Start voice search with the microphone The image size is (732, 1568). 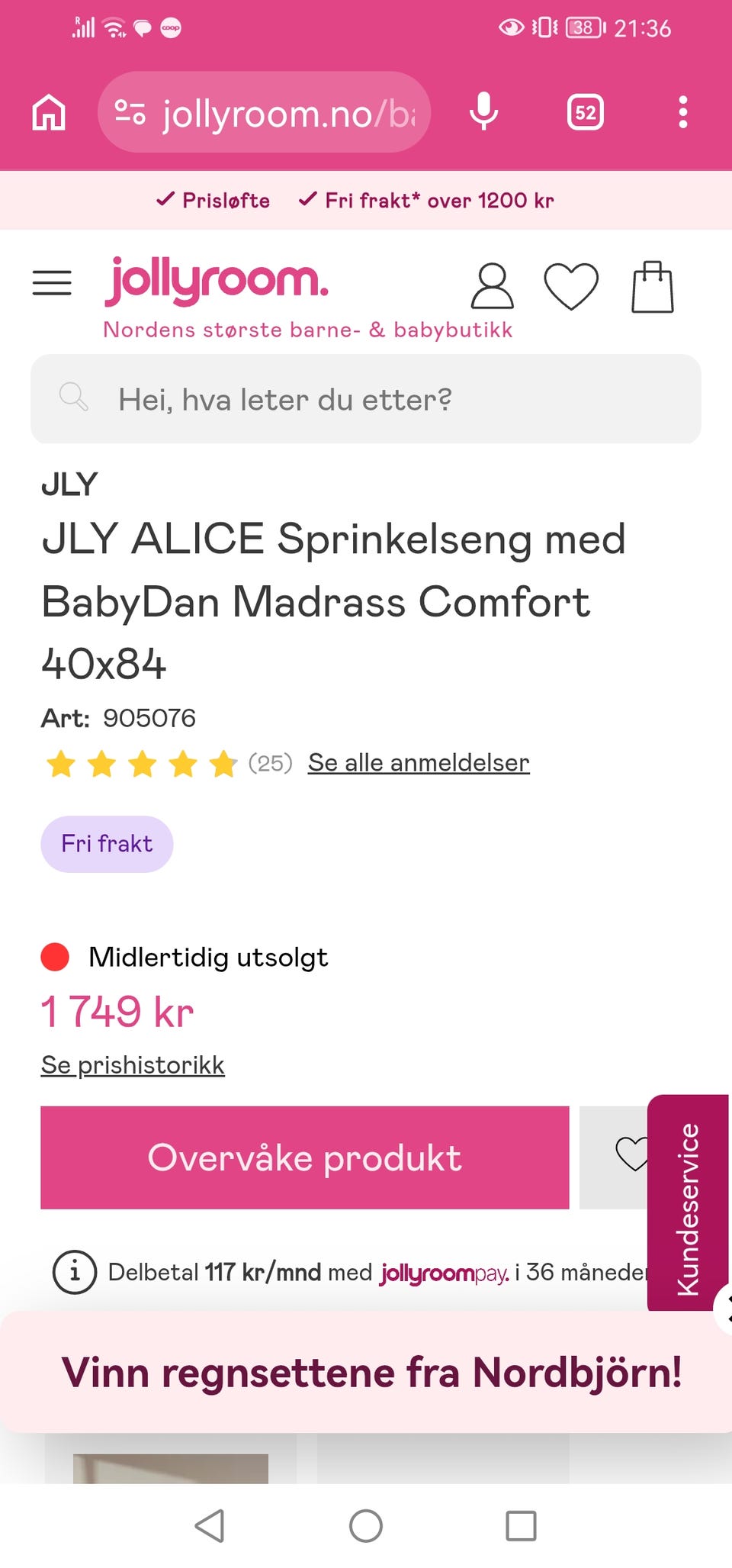click(x=483, y=112)
